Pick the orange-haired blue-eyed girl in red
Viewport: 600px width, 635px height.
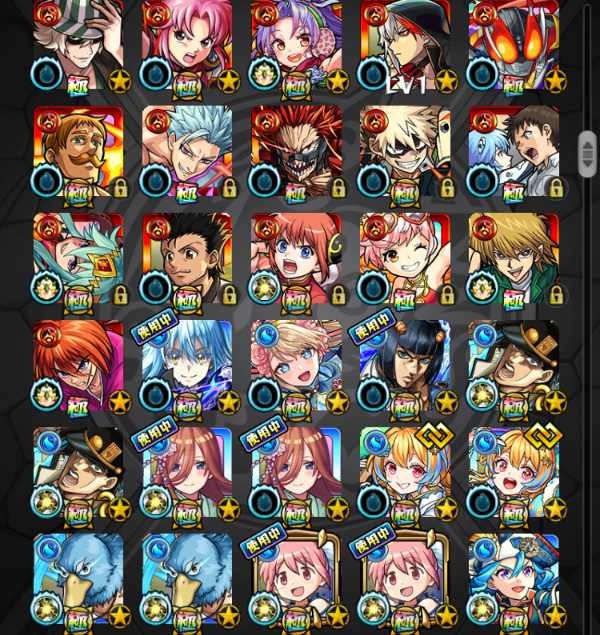(296, 257)
